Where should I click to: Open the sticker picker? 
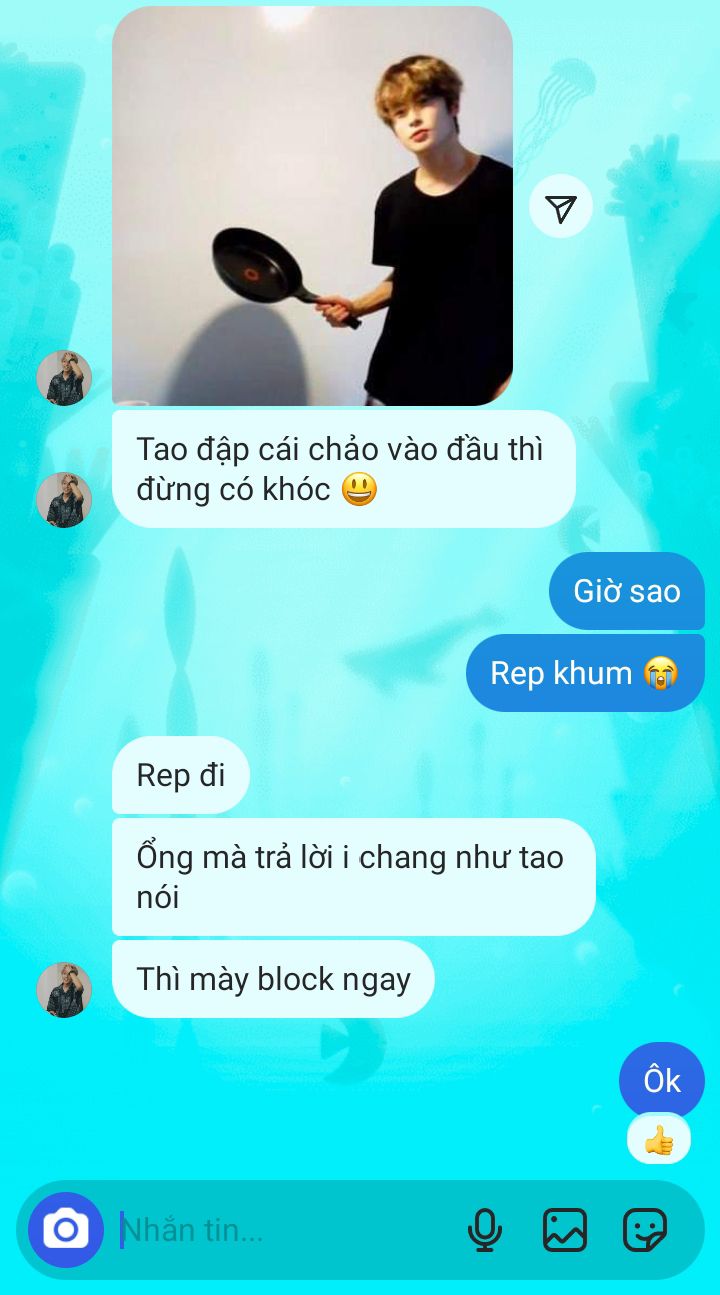644,1230
